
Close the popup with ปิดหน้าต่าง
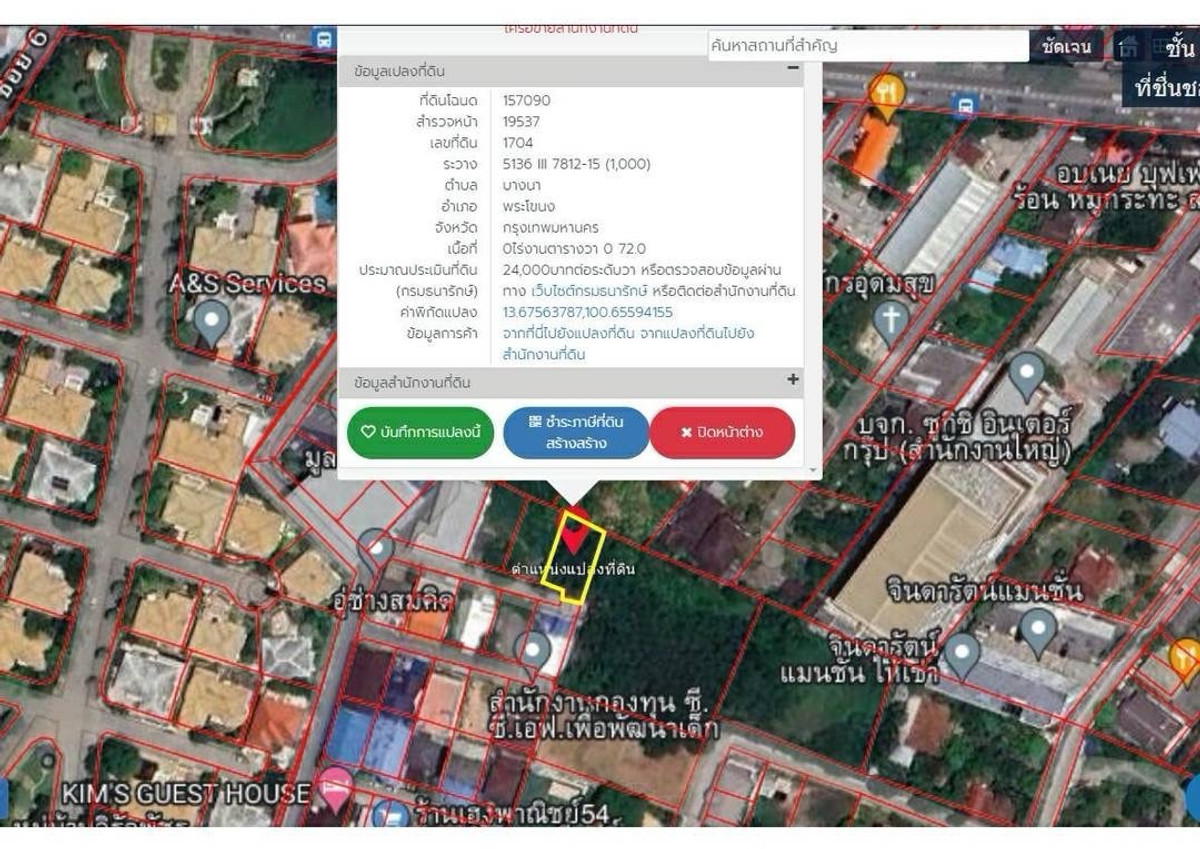722,432
